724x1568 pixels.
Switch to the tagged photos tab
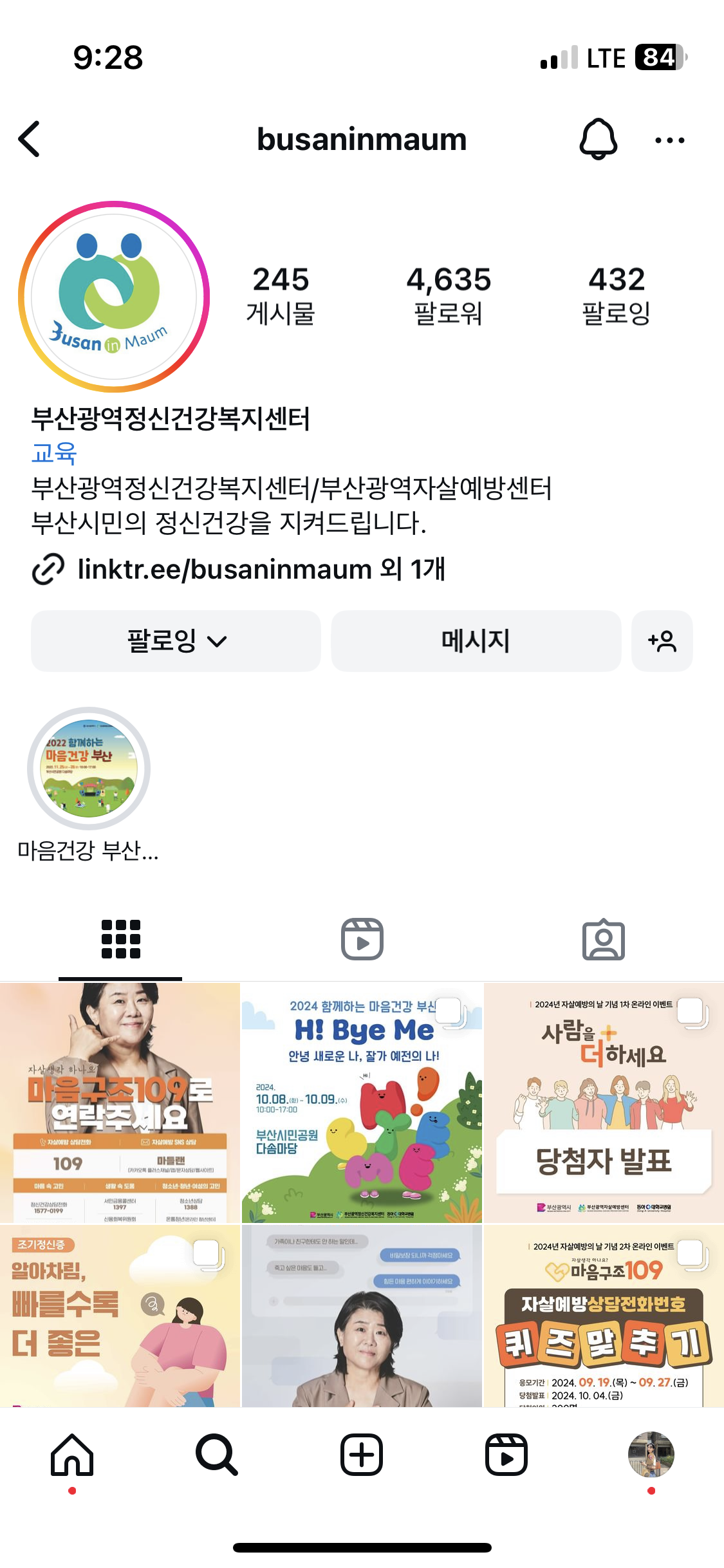point(603,939)
